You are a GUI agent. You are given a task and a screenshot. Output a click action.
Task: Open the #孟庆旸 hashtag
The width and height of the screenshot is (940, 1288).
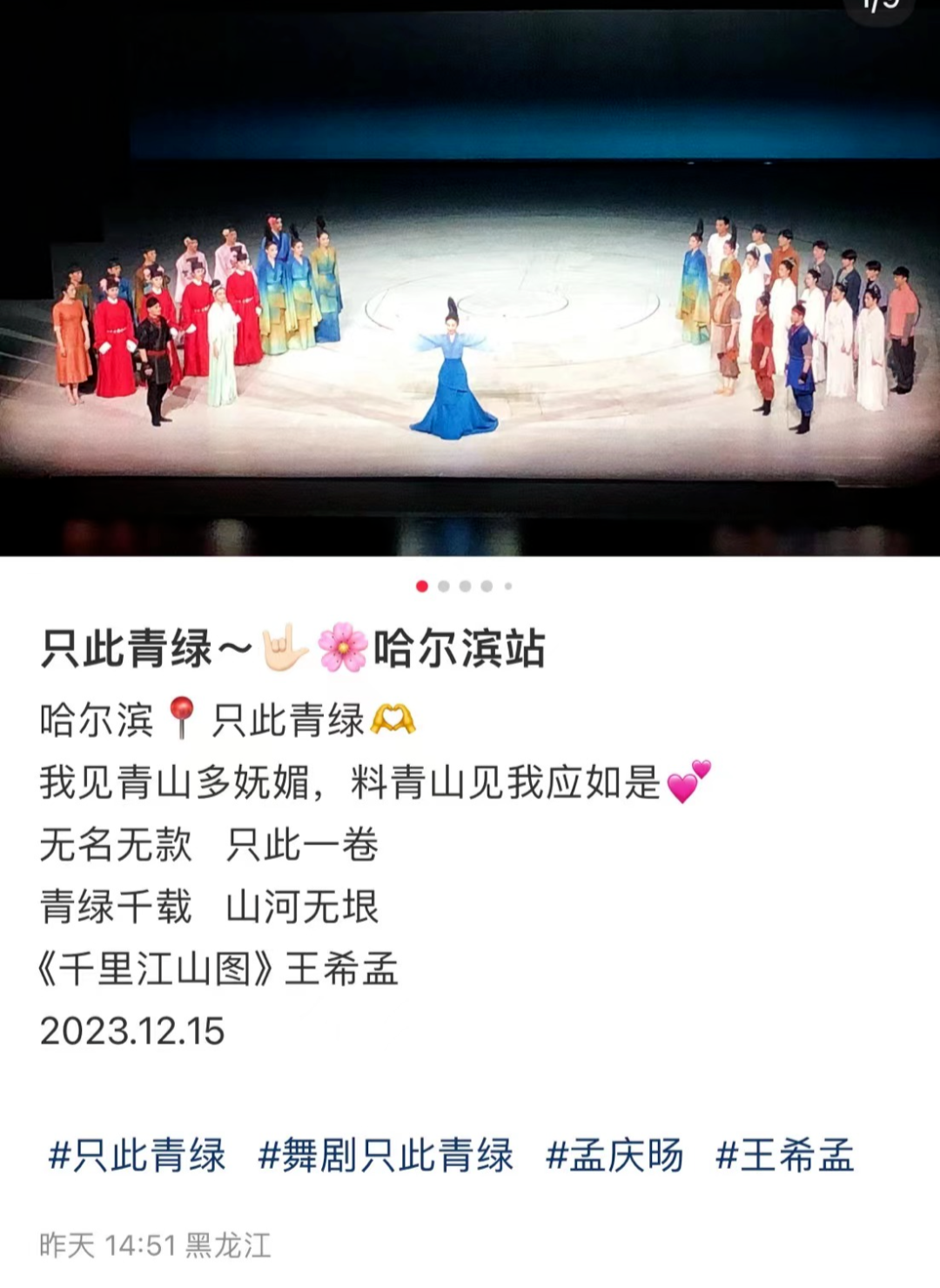click(614, 1156)
